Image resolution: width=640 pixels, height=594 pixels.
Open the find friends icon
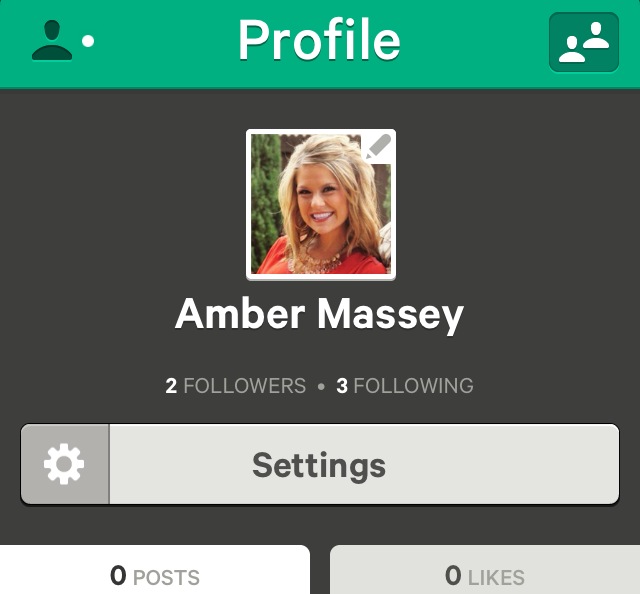[584, 42]
